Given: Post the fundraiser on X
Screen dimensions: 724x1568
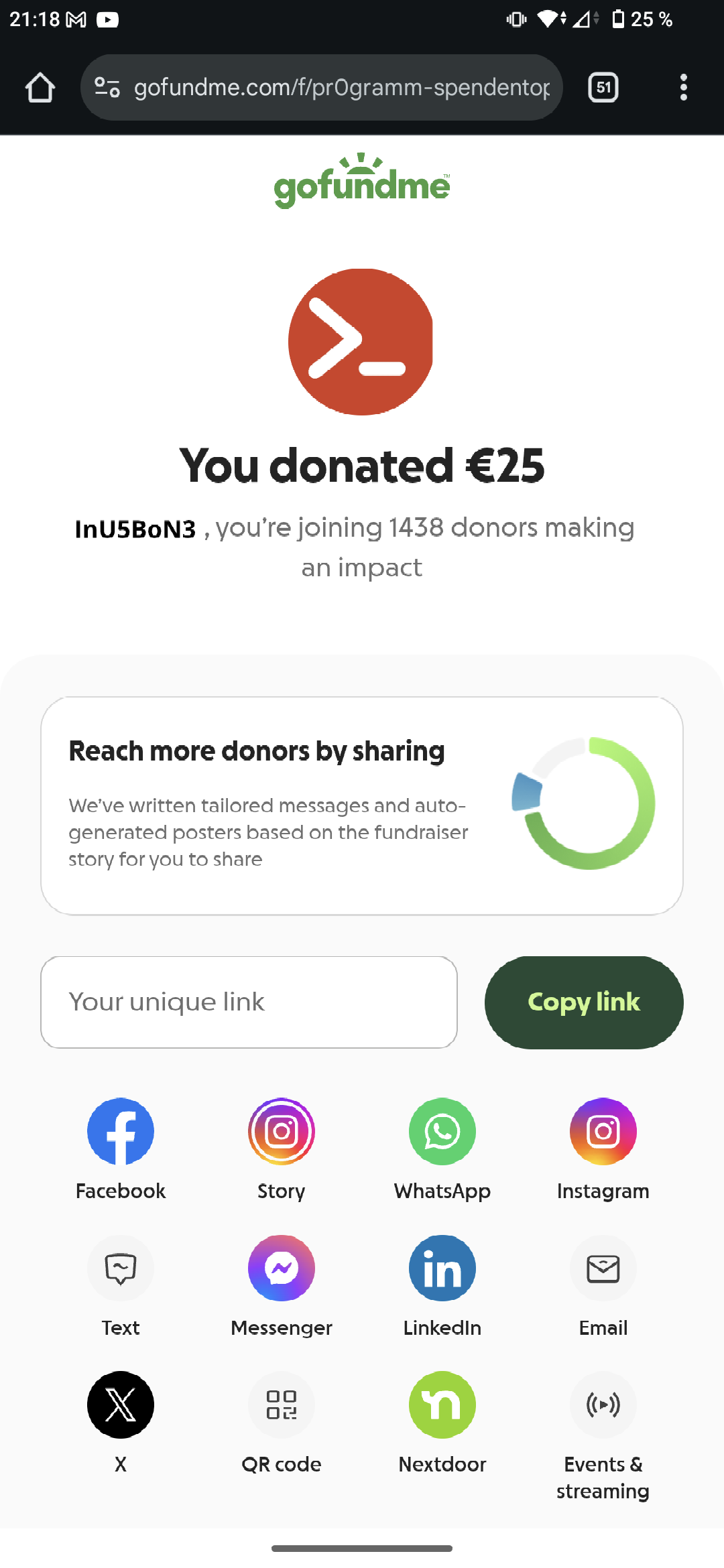Looking at the screenshot, I should click(x=121, y=1405).
